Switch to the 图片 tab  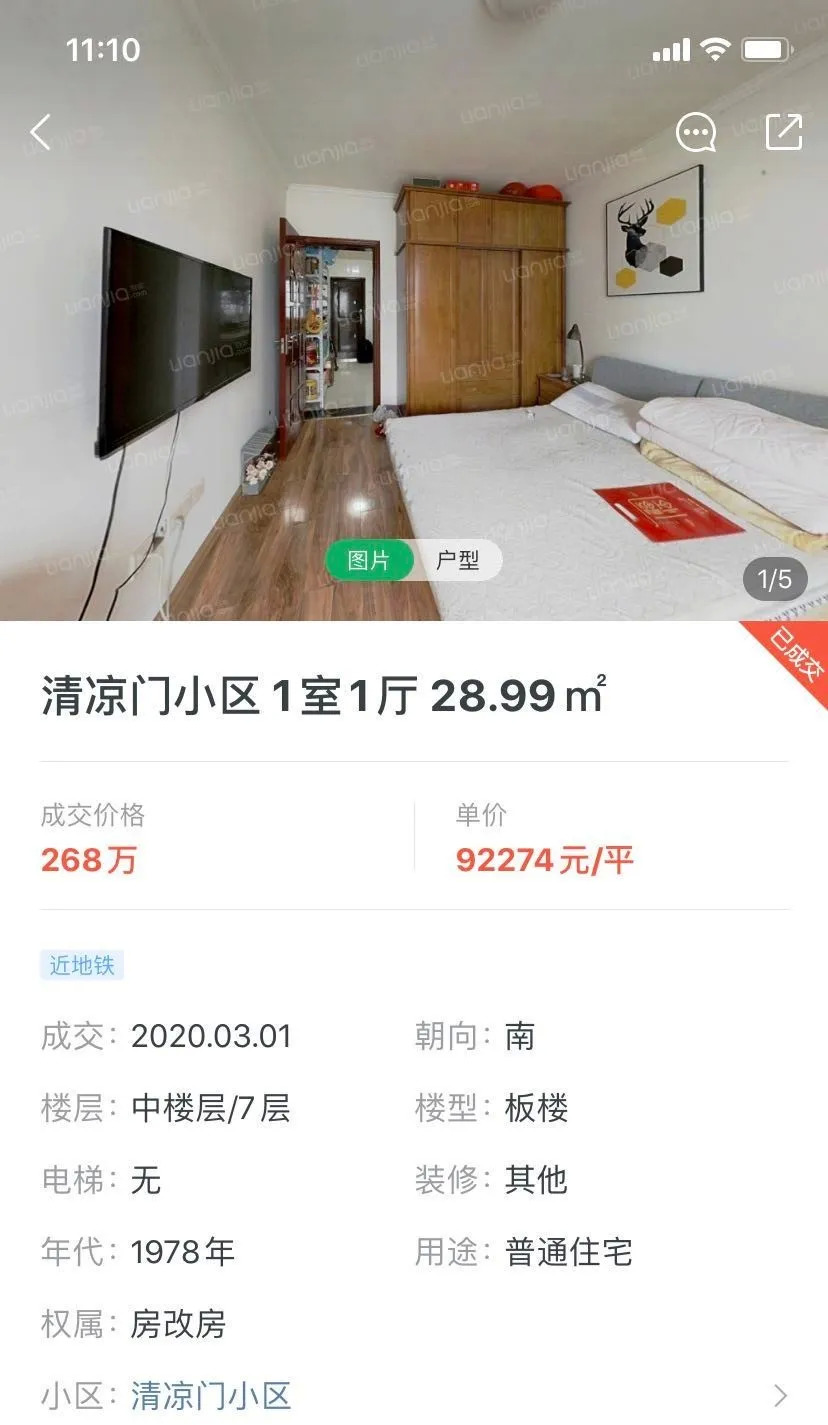coord(369,561)
